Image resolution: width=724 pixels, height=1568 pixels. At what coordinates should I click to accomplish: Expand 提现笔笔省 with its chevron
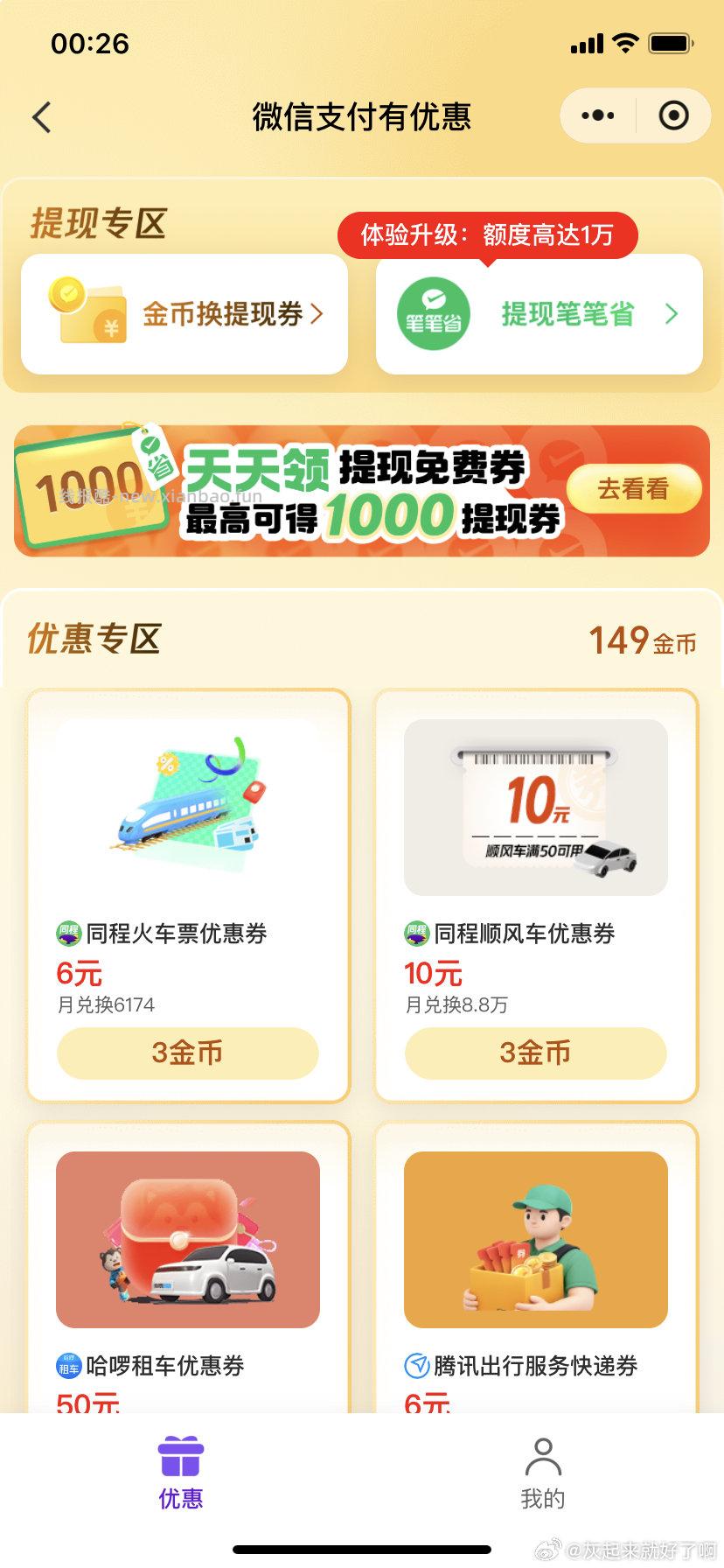[x=672, y=313]
